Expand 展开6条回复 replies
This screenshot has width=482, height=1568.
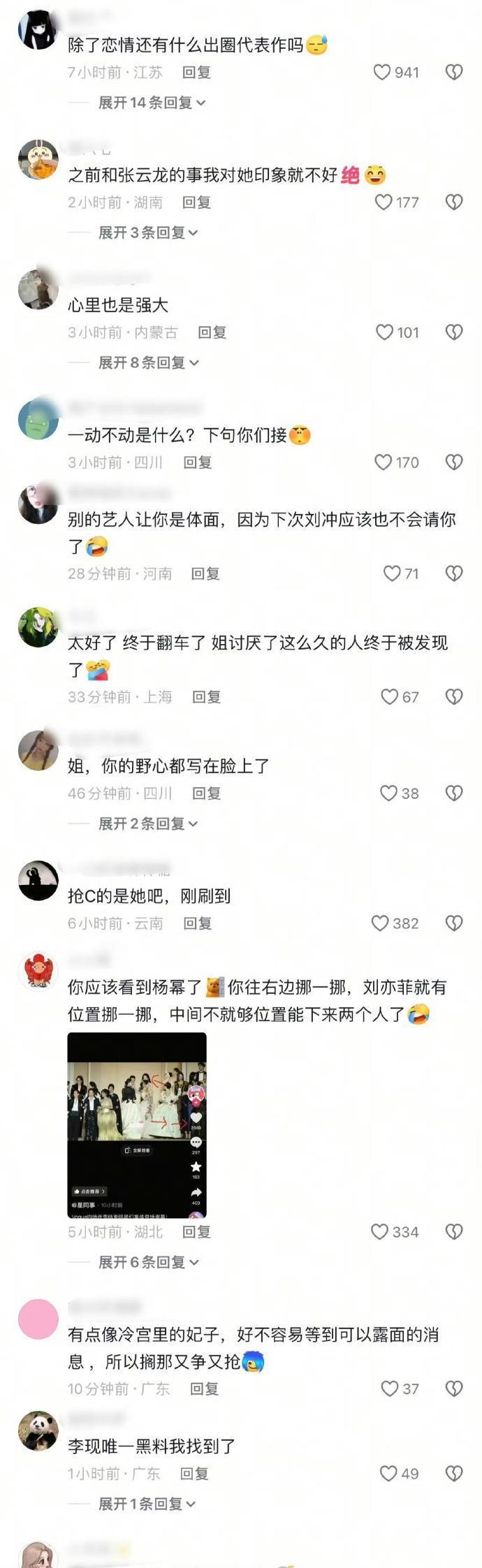pos(148,1262)
